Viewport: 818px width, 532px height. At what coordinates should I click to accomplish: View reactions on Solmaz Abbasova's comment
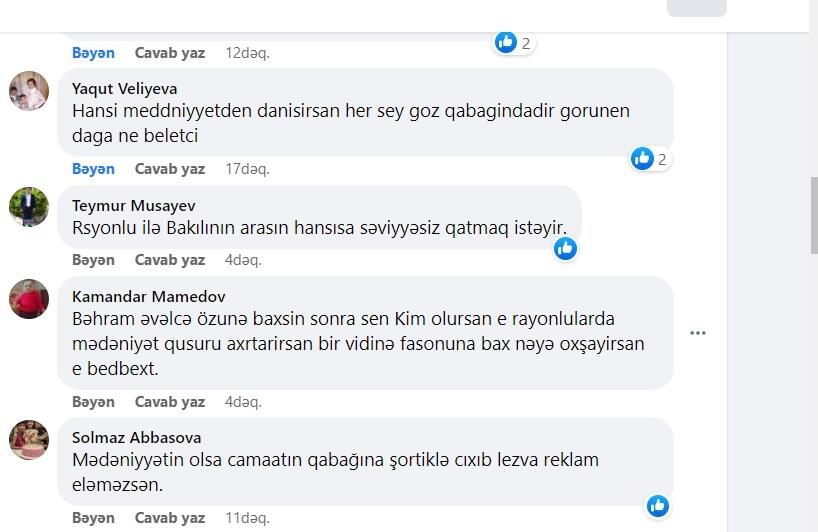coord(658,506)
